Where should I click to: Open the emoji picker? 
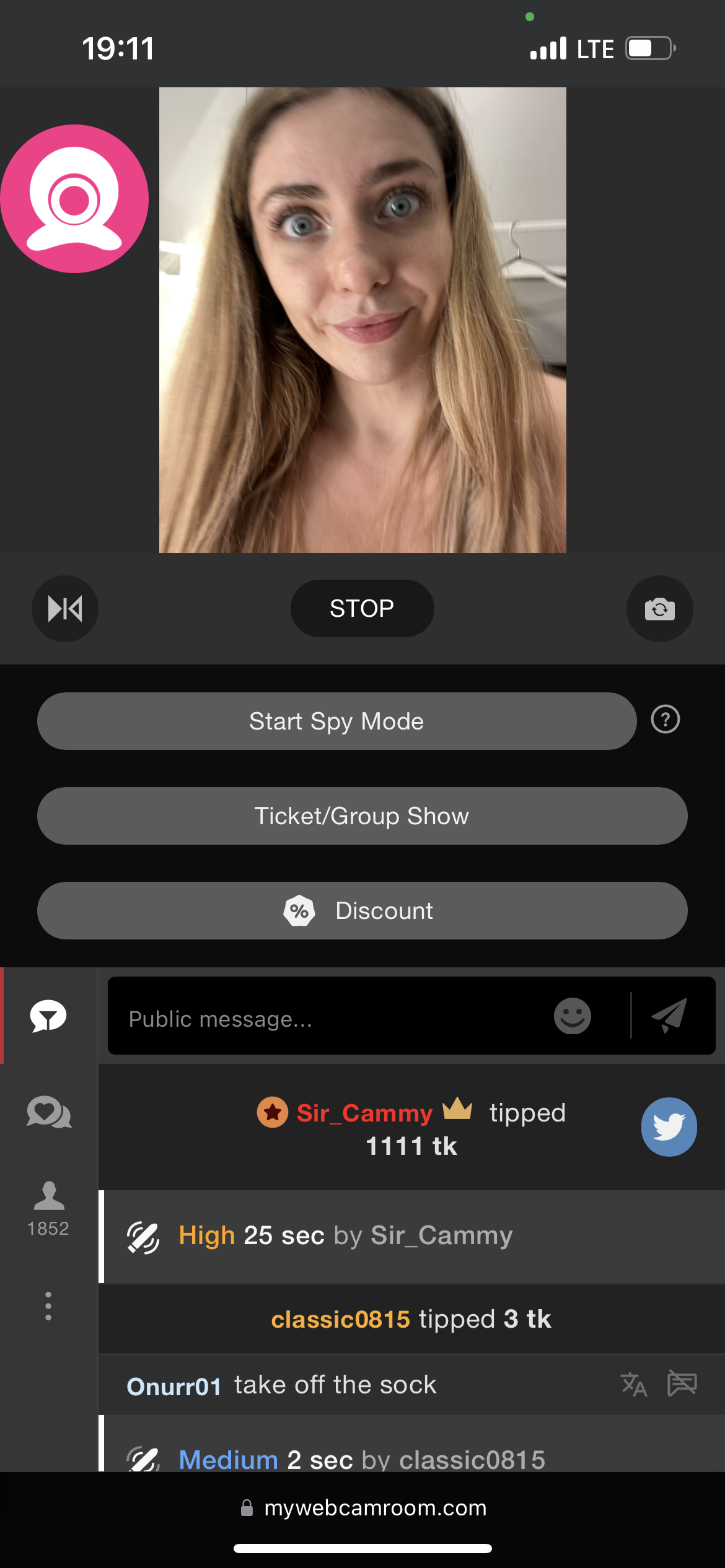pos(572,1016)
